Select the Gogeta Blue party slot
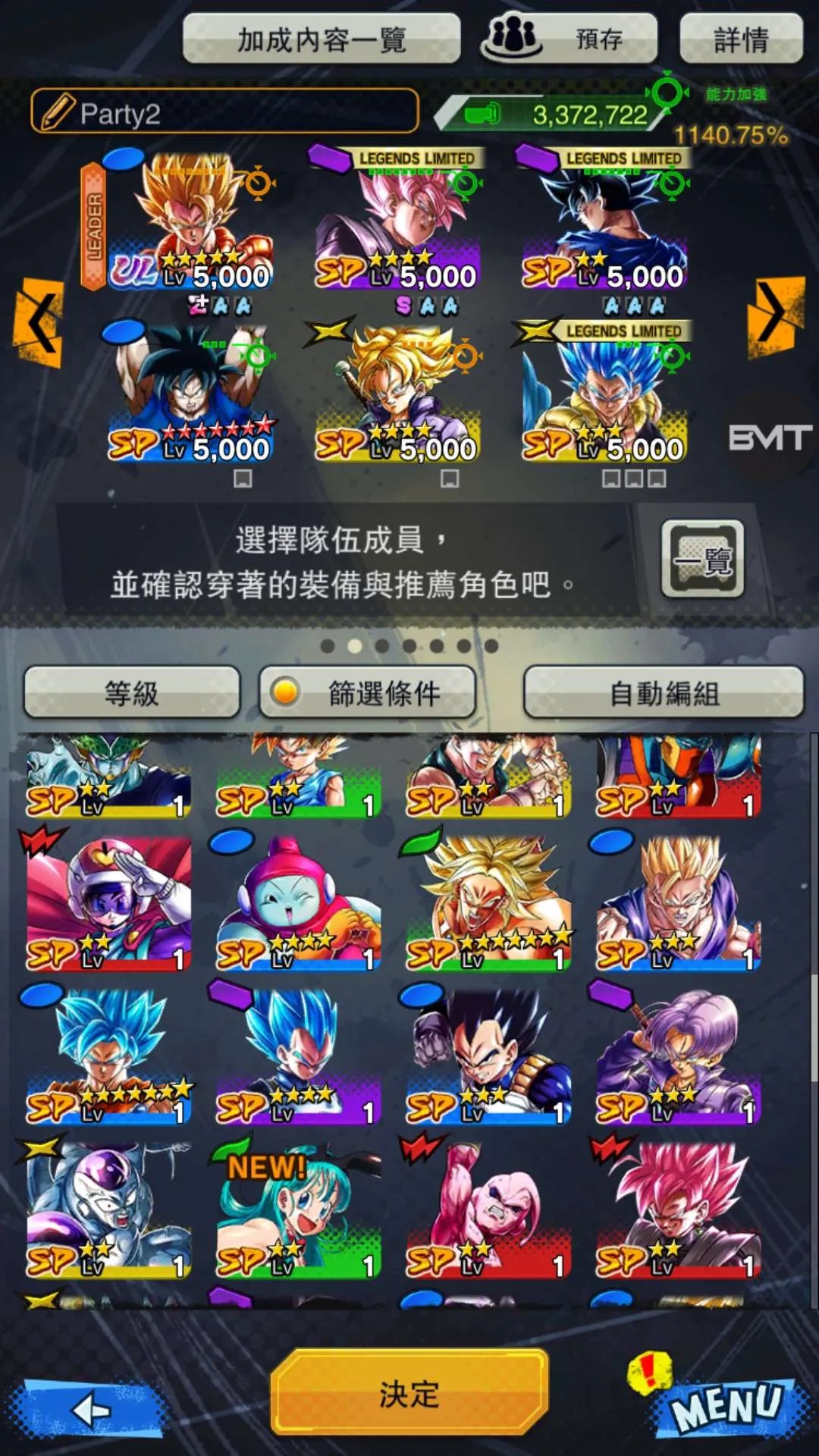The width and height of the screenshot is (819, 1456). [x=604, y=398]
